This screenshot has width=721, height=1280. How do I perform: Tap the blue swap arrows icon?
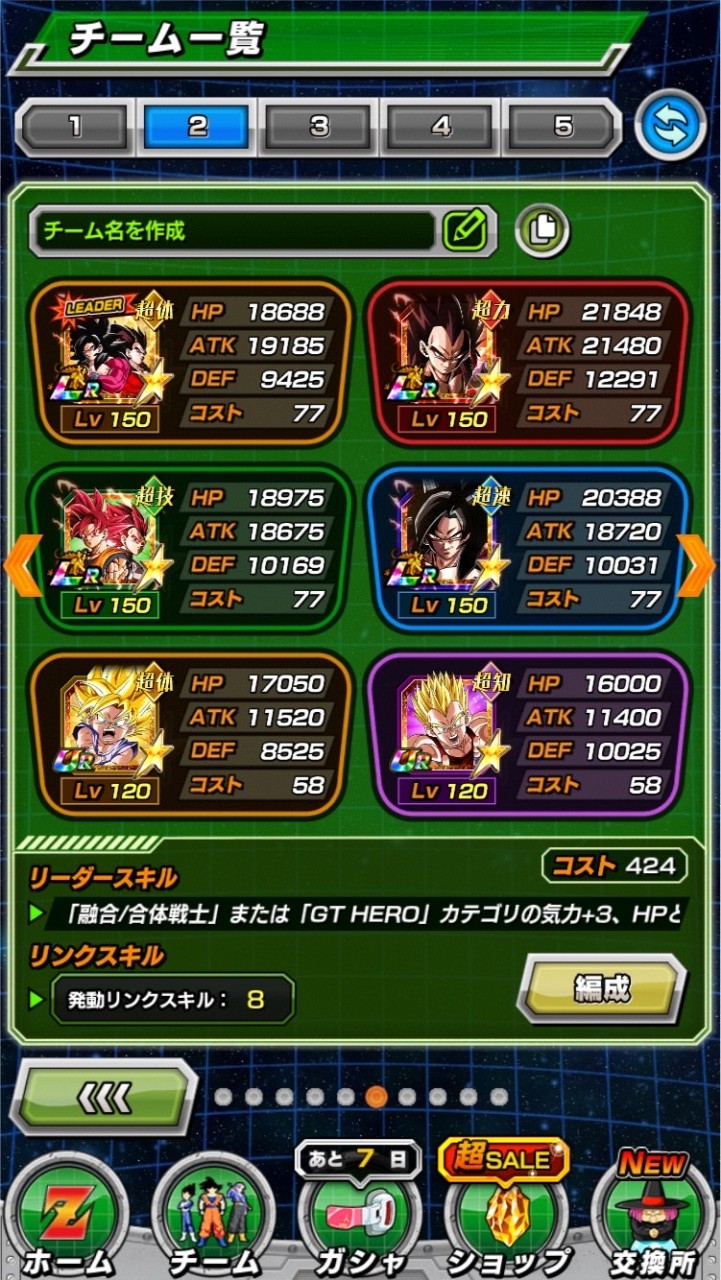point(669,126)
